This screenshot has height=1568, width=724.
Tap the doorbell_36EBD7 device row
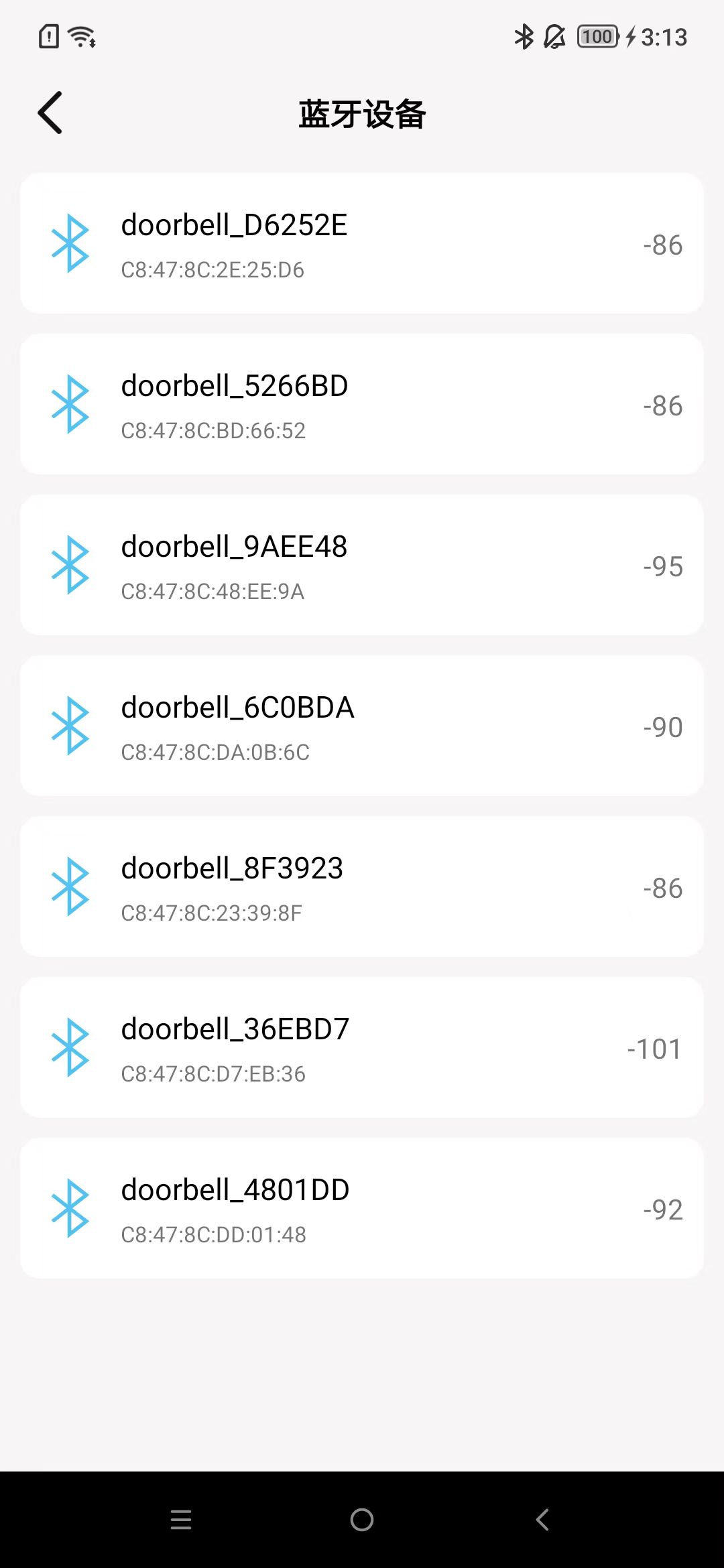point(362,1048)
